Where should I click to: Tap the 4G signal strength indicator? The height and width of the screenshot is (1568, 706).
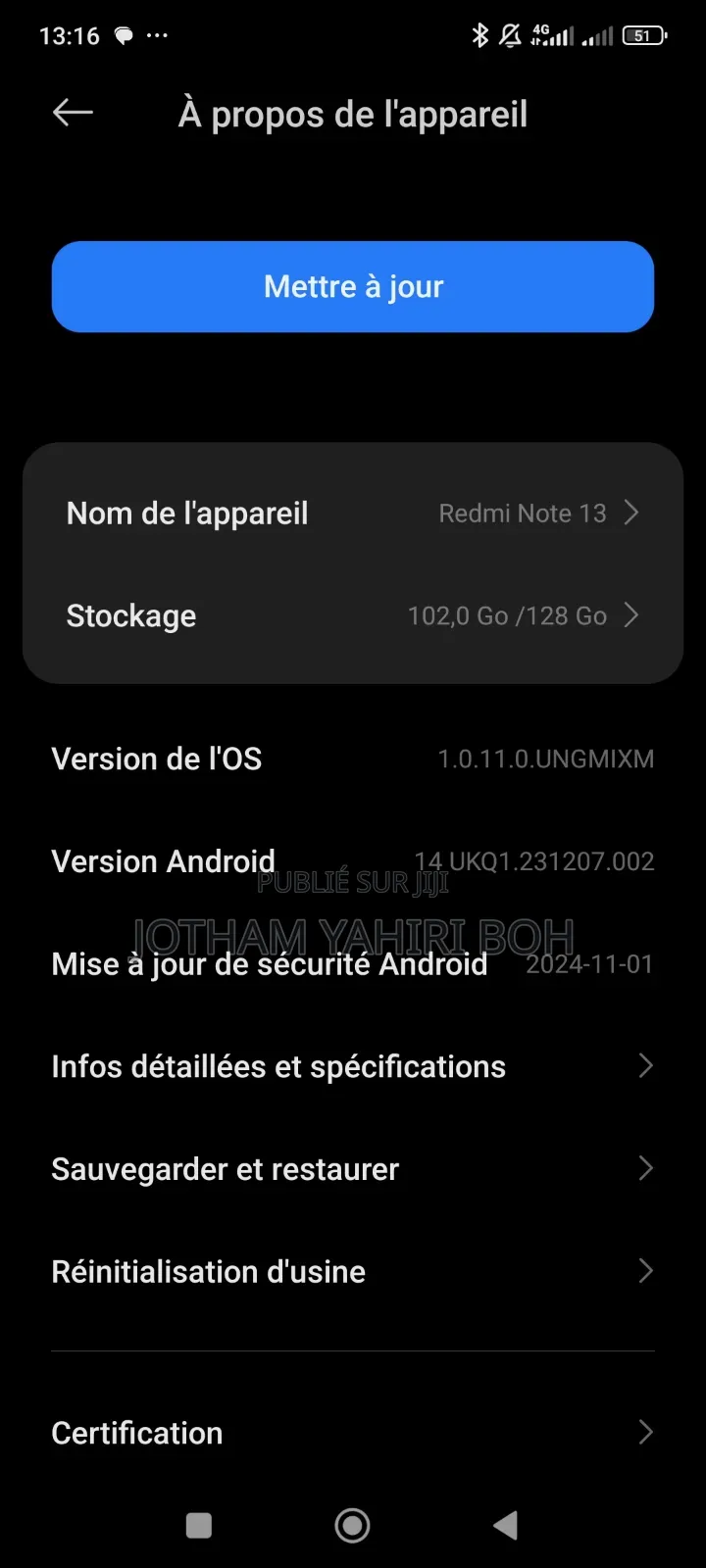(x=549, y=35)
